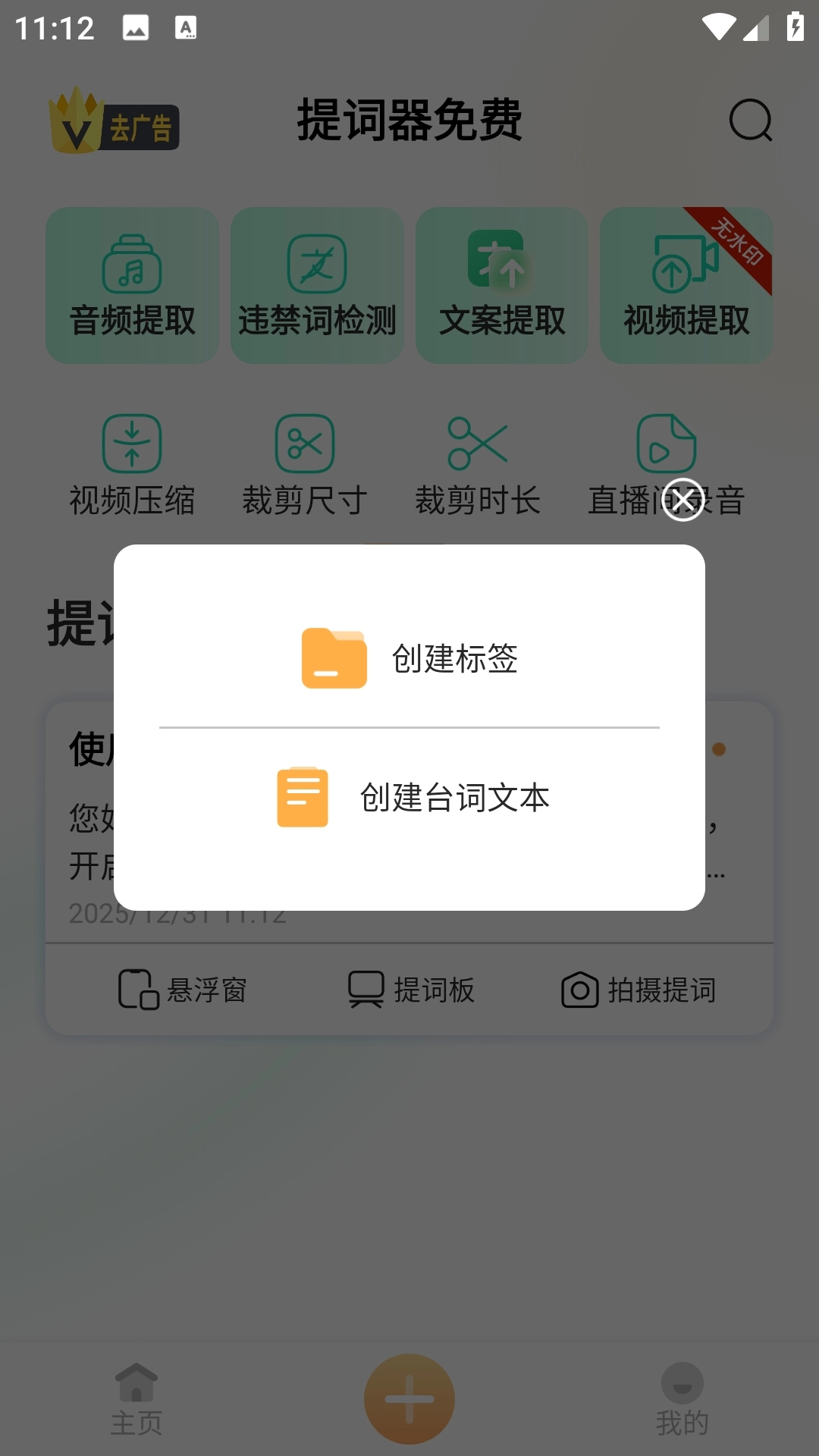Open the 裁剪尺寸 crop size tool
The height and width of the screenshot is (1456, 819).
pyautogui.click(x=305, y=463)
